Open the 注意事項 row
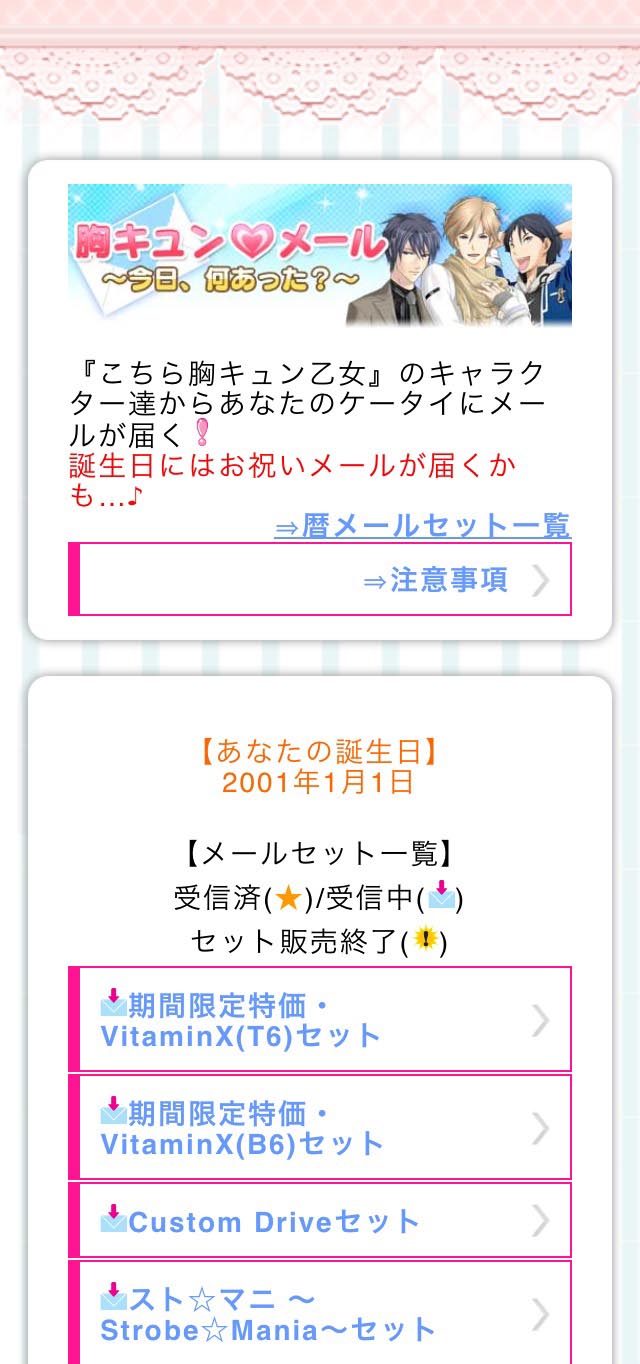The image size is (640, 1364). (x=320, y=580)
